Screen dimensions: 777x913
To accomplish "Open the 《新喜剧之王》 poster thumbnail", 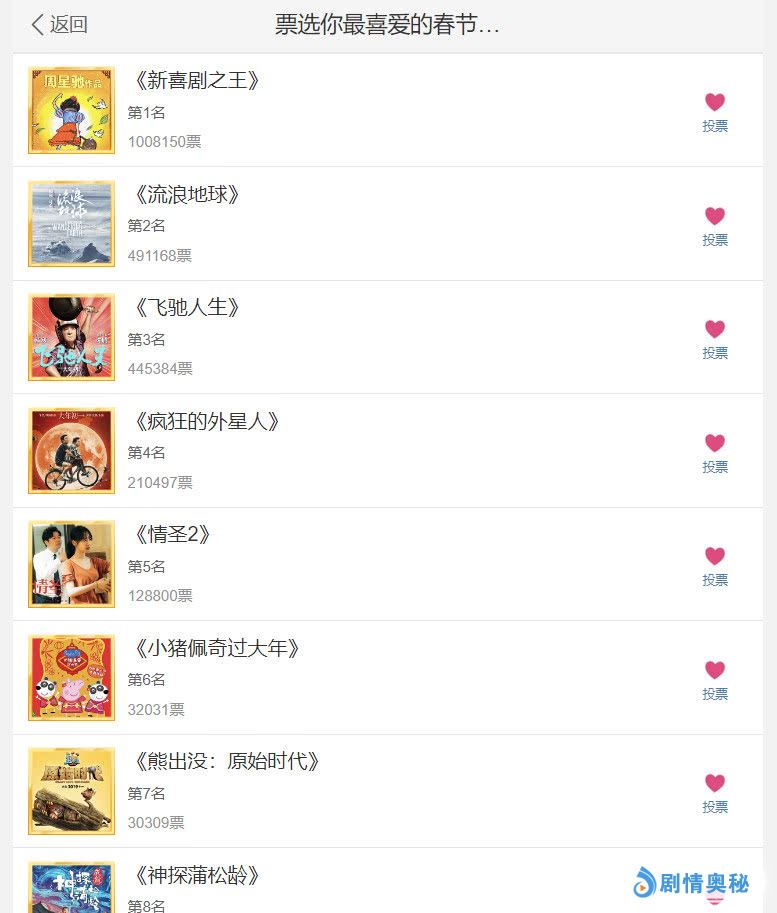I will [x=72, y=110].
